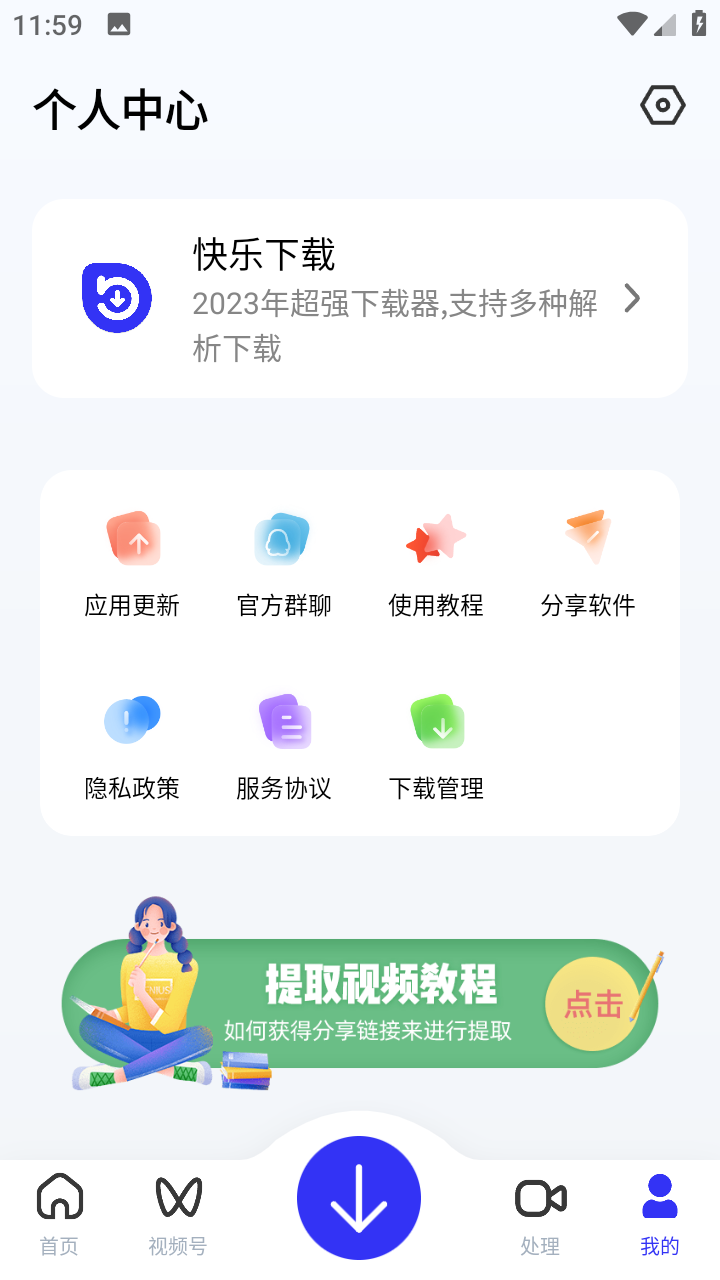View the 隐私政策 privacy policy

(x=132, y=747)
